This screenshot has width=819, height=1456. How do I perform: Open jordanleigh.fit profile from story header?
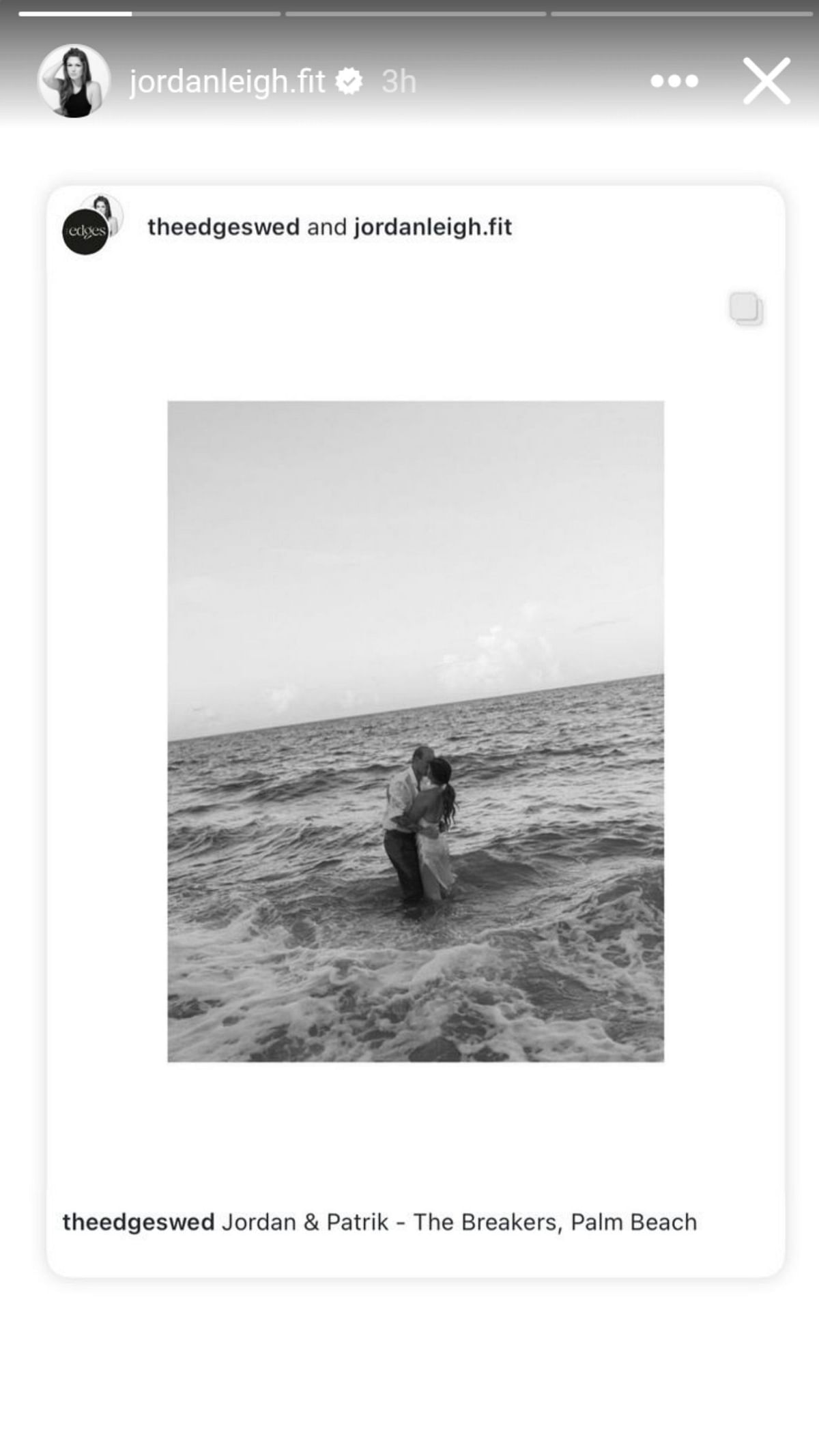pos(227,82)
